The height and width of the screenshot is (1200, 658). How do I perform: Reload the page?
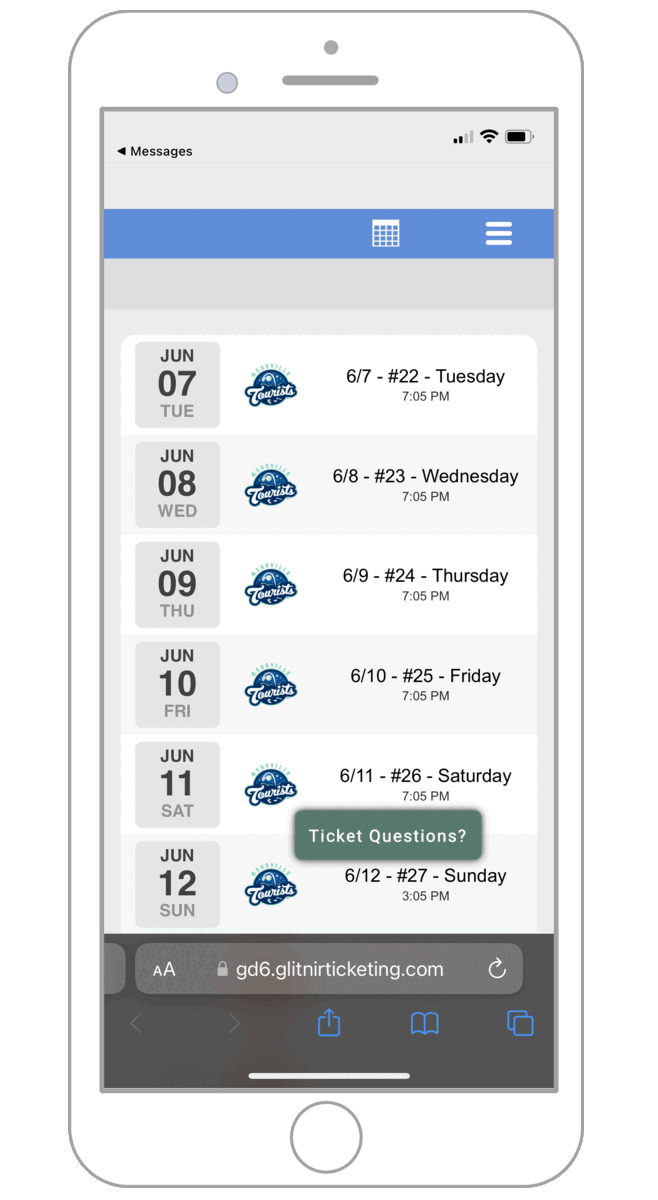point(497,969)
